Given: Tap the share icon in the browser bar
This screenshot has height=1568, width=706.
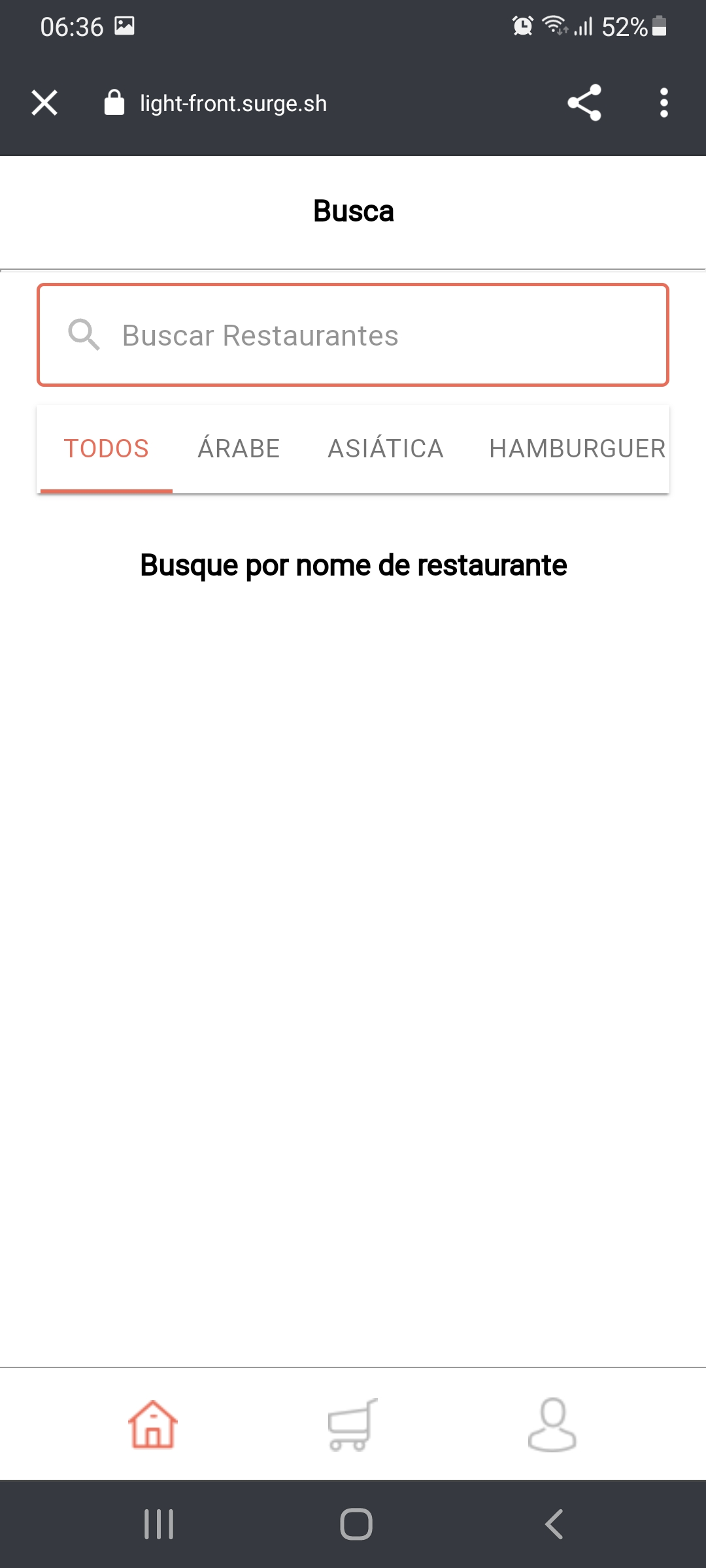Looking at the screenshot, I should (x=584, y=103).
